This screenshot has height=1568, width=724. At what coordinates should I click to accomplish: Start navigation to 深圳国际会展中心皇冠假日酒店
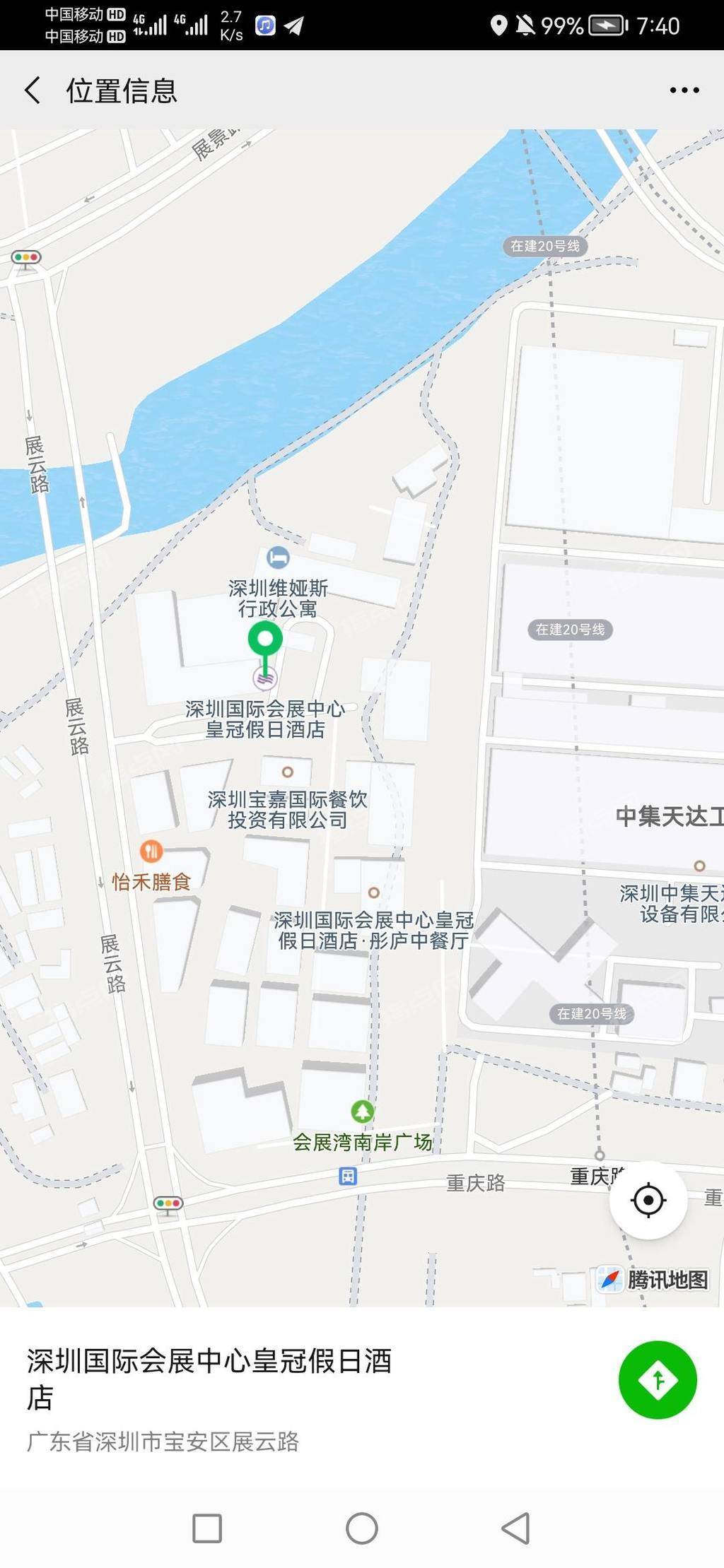pyautogui.click(x=658, y=1379)
